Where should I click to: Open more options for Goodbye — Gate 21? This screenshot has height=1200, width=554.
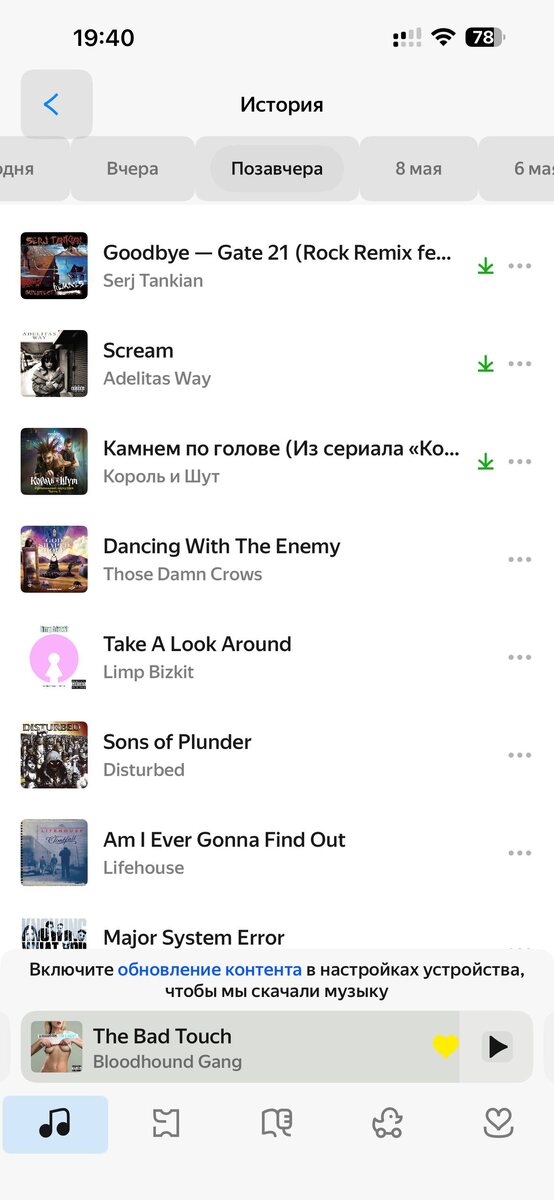coord(519,266)
